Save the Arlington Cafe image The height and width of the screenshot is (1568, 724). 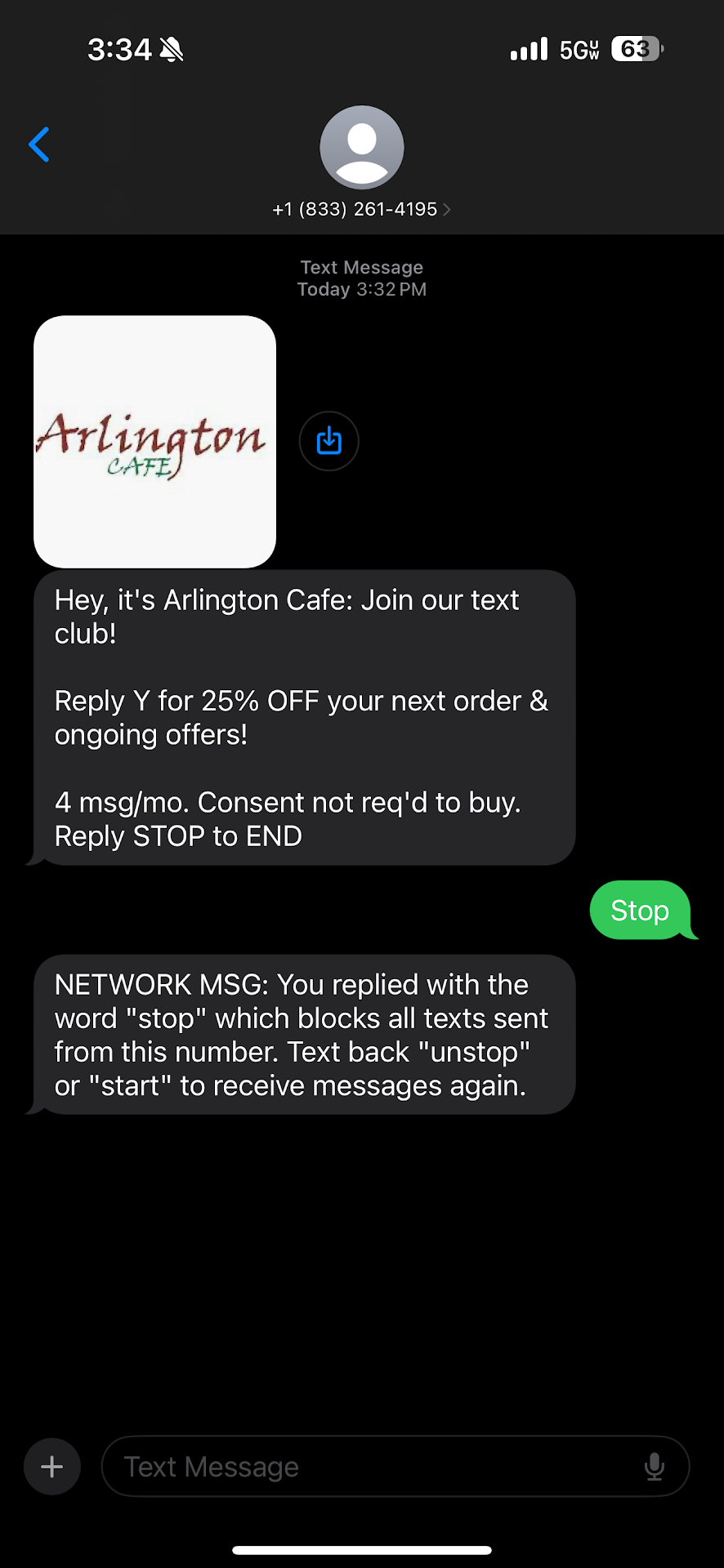click(x=328, y=441)
